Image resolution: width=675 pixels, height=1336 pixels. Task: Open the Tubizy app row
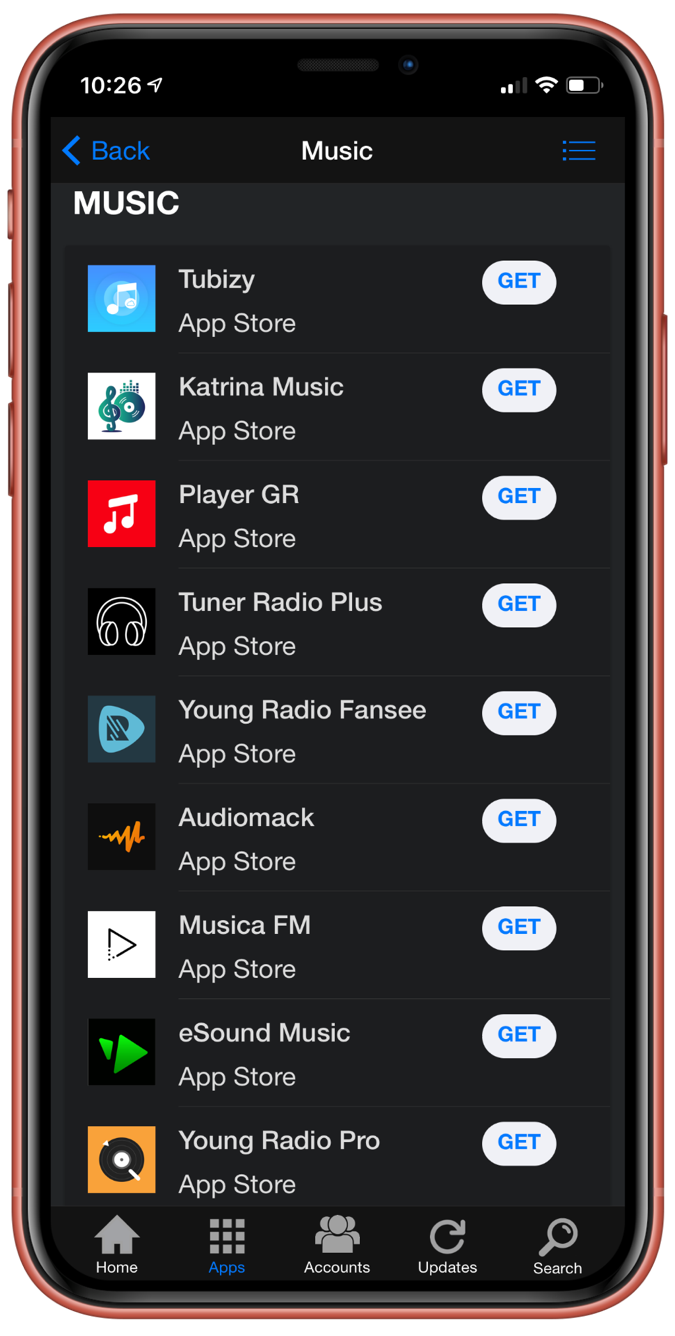click(x=300, y=300)
